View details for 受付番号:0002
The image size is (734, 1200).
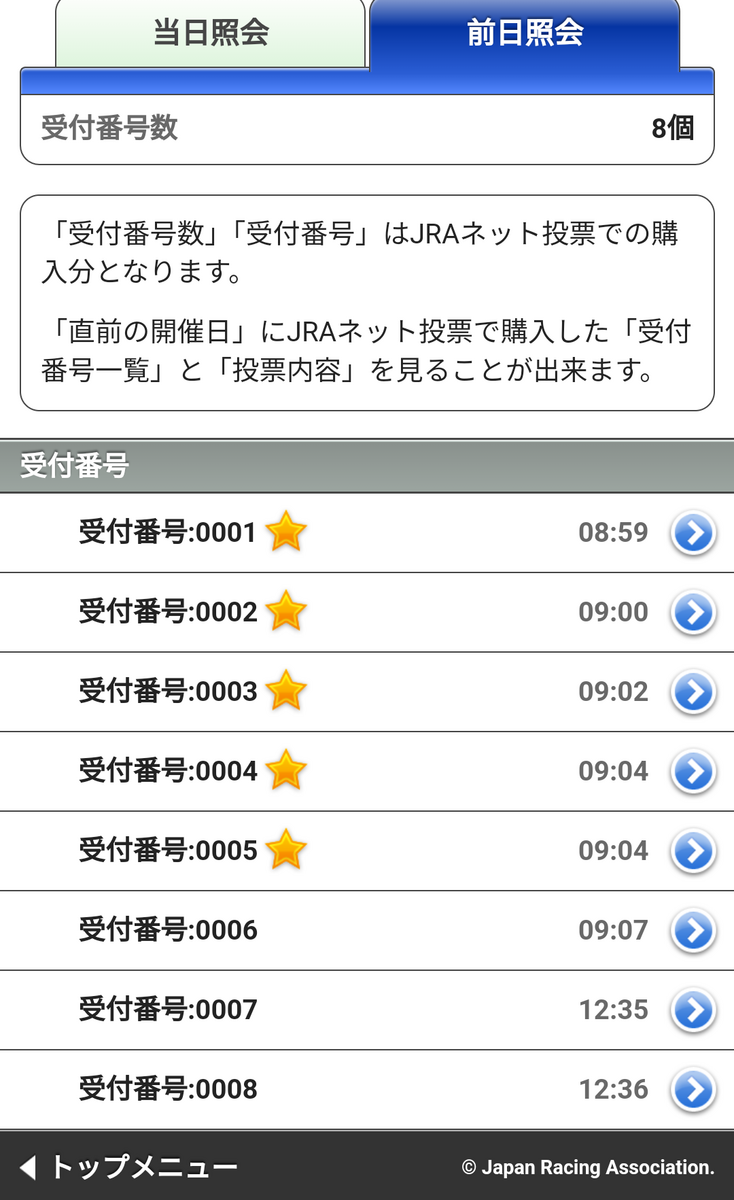click(367, 612)
